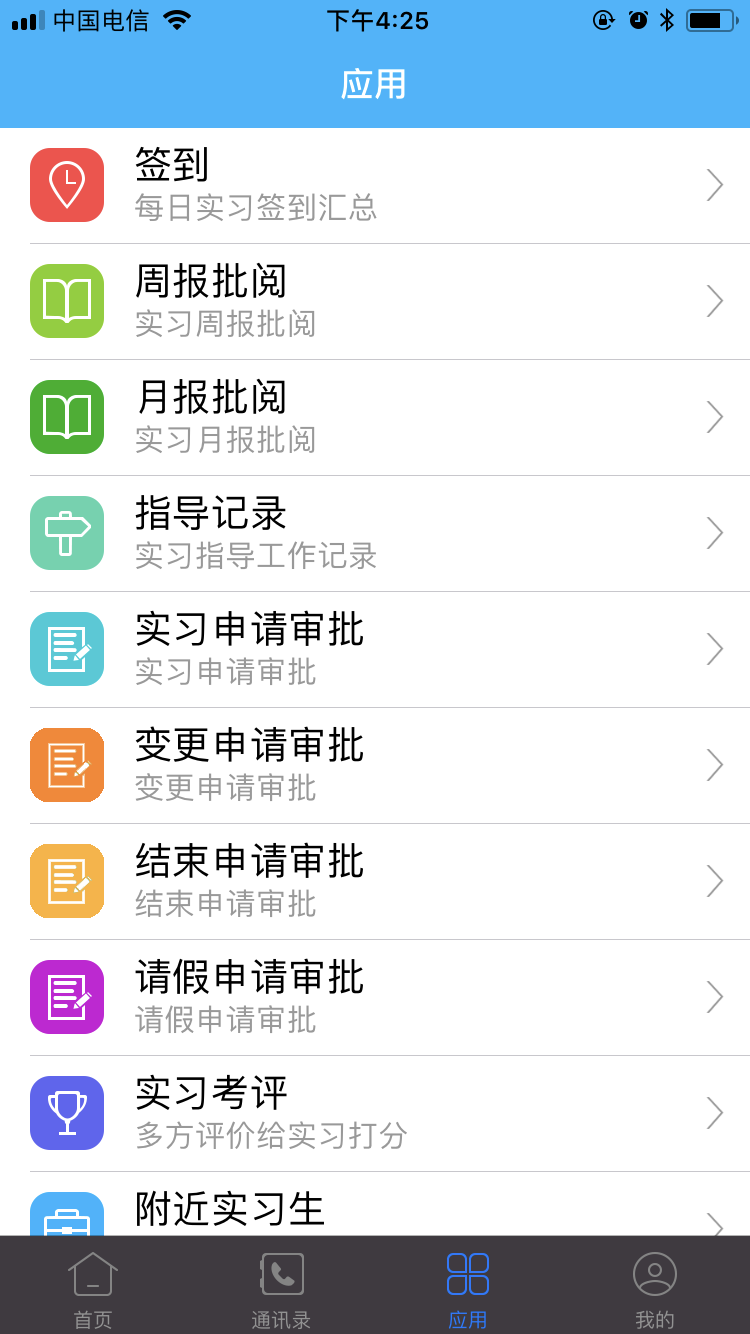Select the 应用 header title
Image resolution: width=750 pixels, height=1334 pixels.
pyautogui.click(x=374, y=86)
